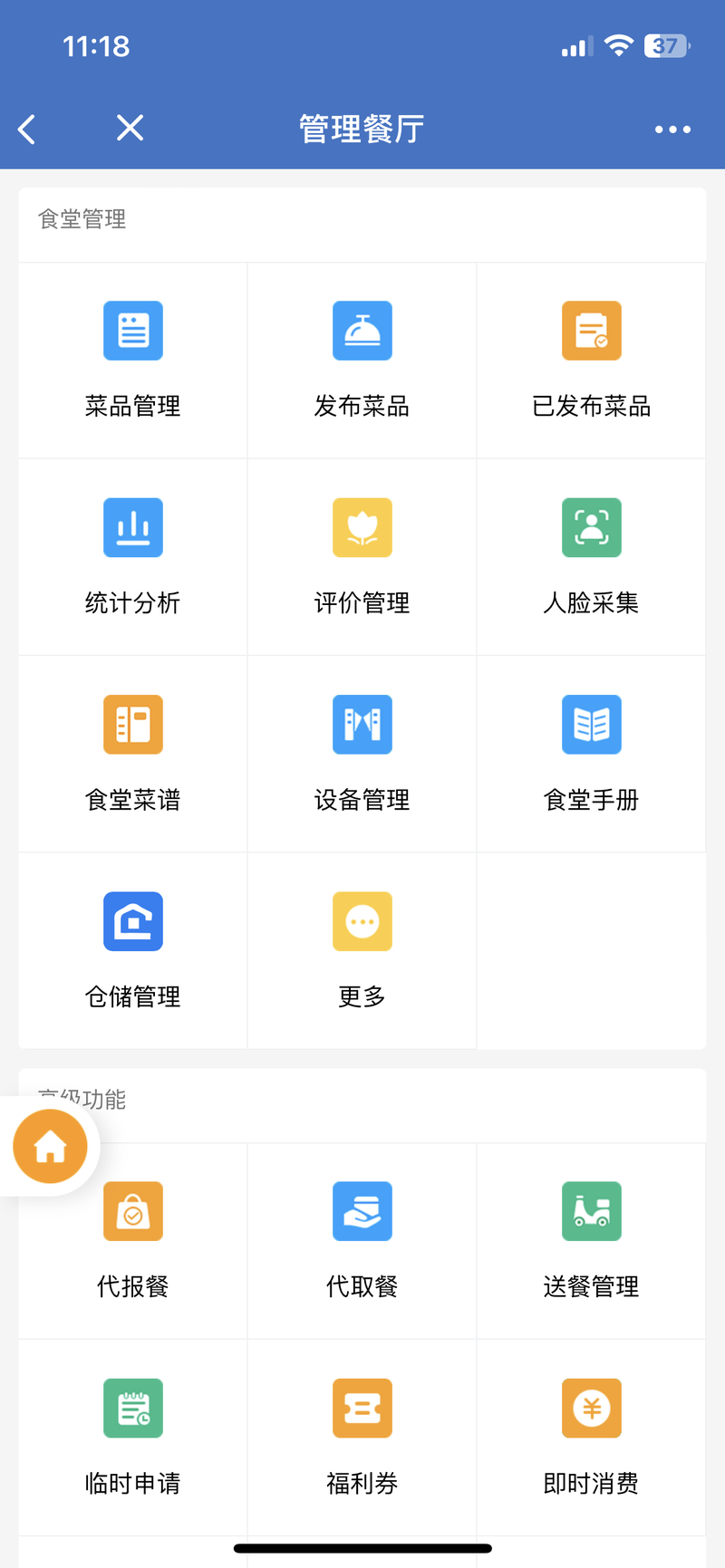
Task: Open 评价管理
Action: pos(362,557)
